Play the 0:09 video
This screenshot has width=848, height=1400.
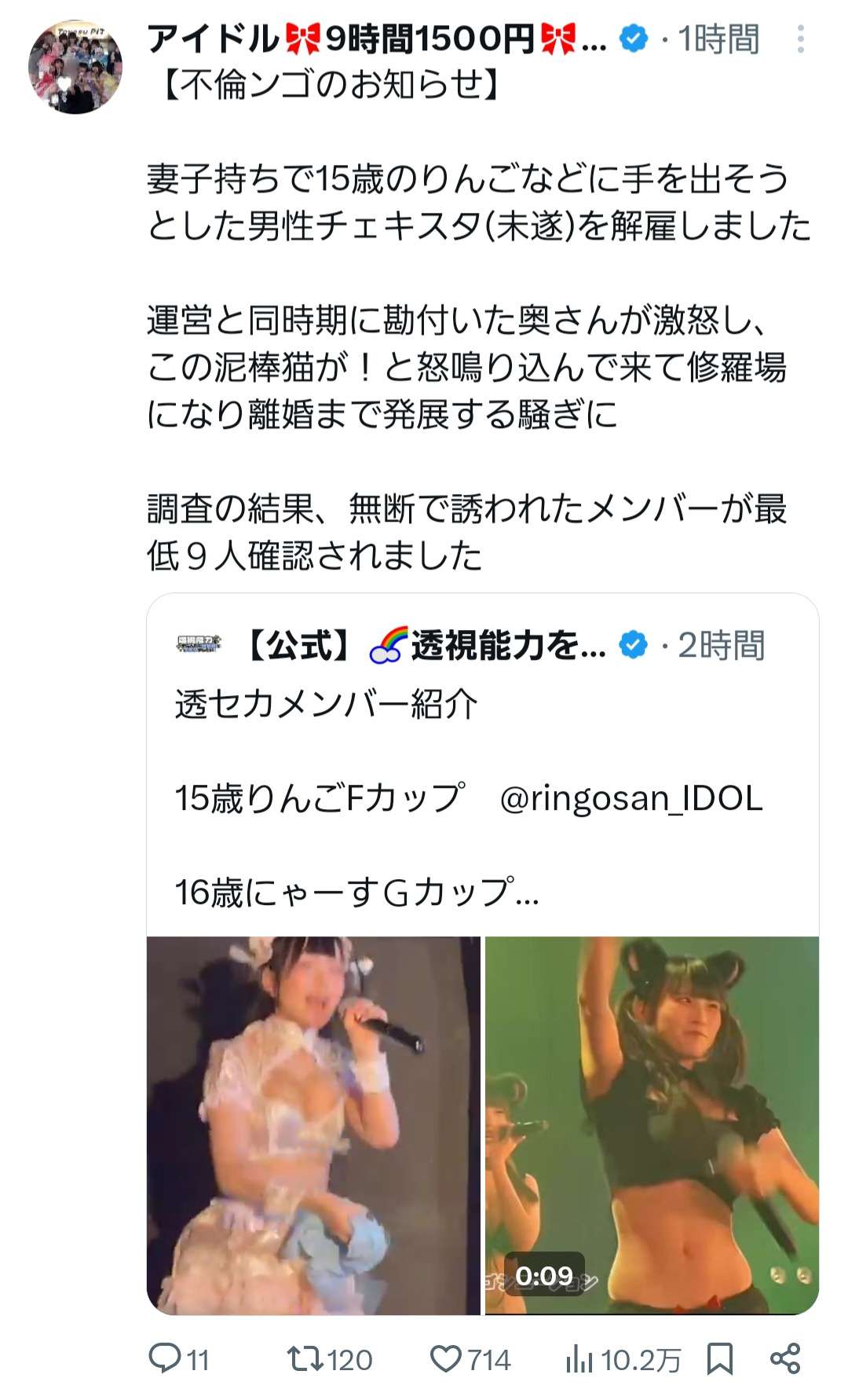point(652,1124)
